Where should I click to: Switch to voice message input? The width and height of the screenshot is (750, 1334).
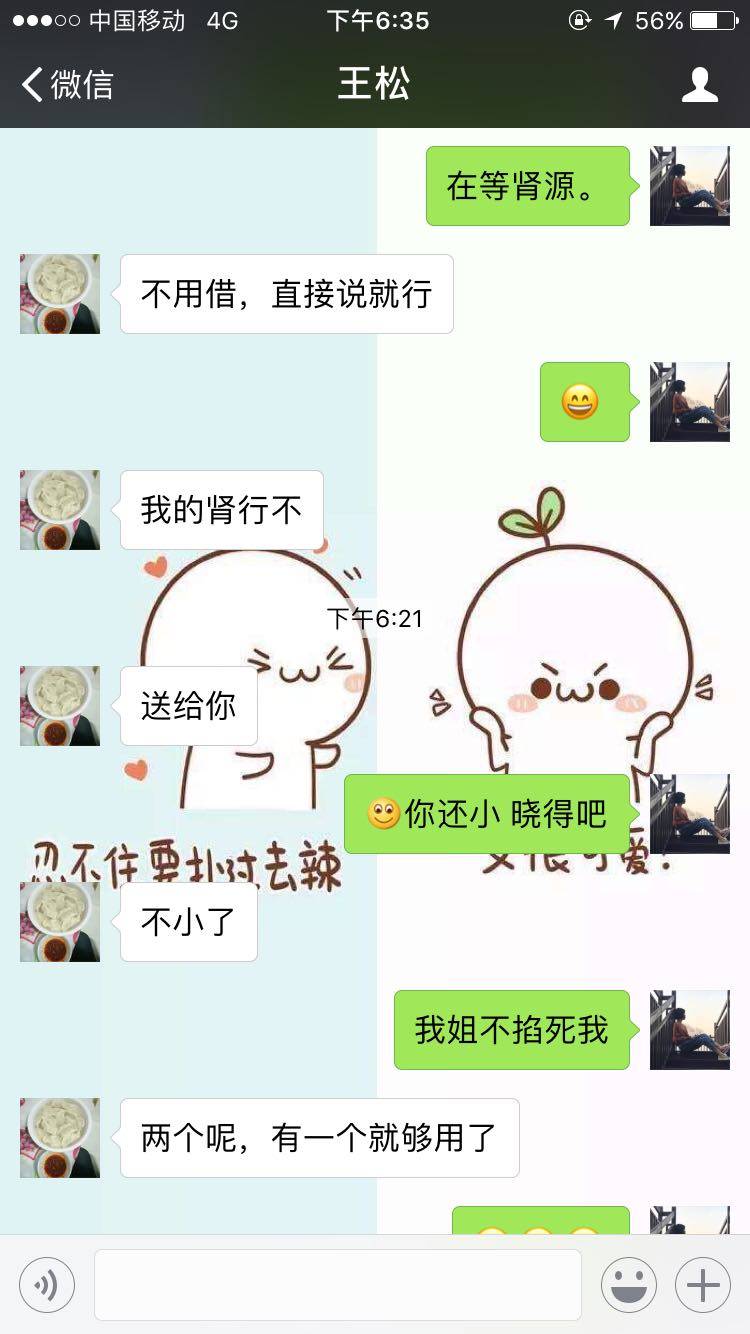click(x=47, y=1285)
